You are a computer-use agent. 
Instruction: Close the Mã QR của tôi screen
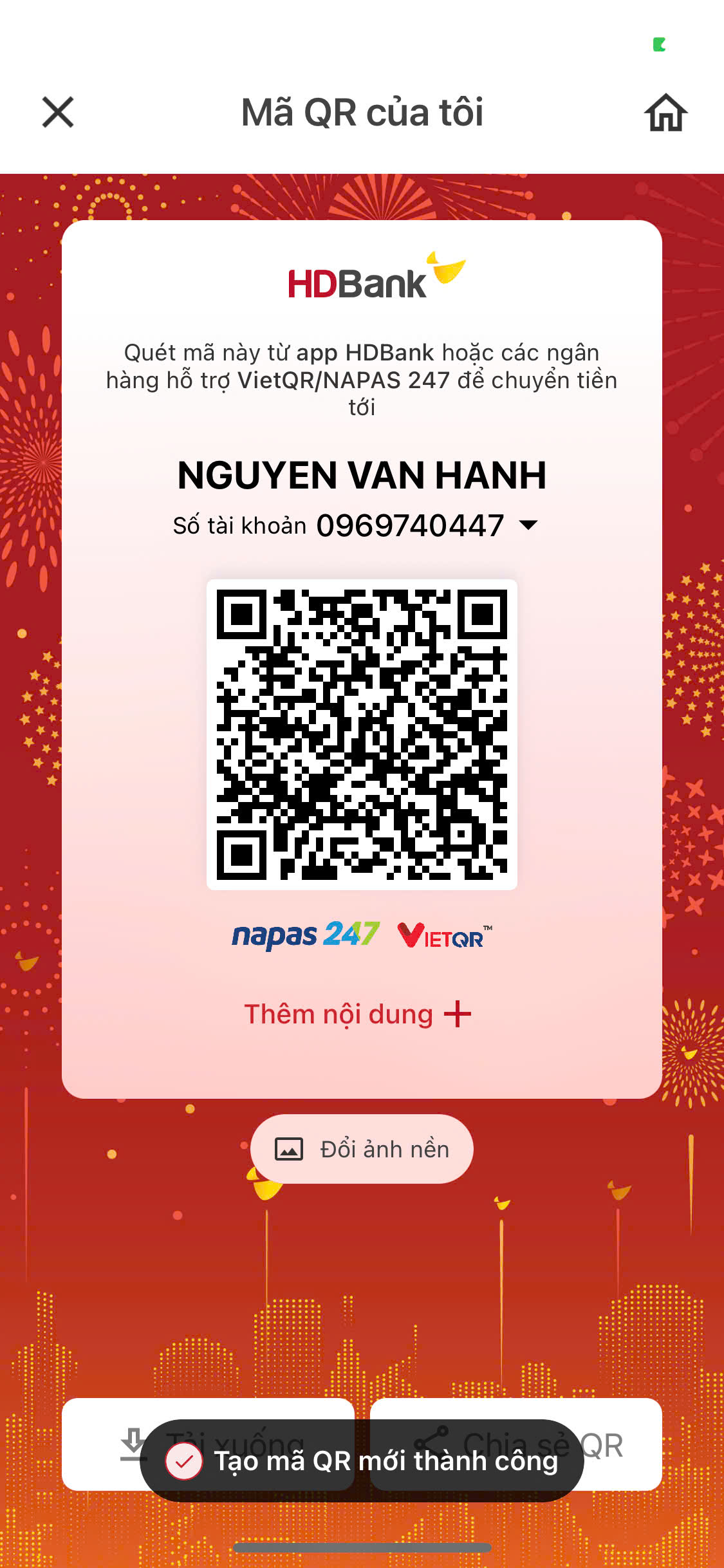pos(58,112)
